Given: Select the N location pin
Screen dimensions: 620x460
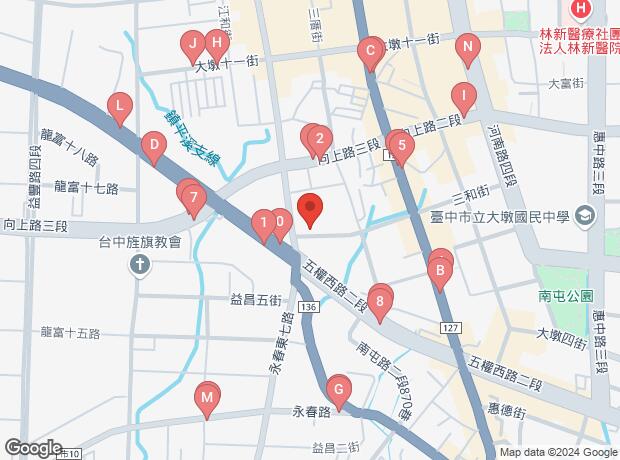Looking at the screenshot, I should coord(466,47).
